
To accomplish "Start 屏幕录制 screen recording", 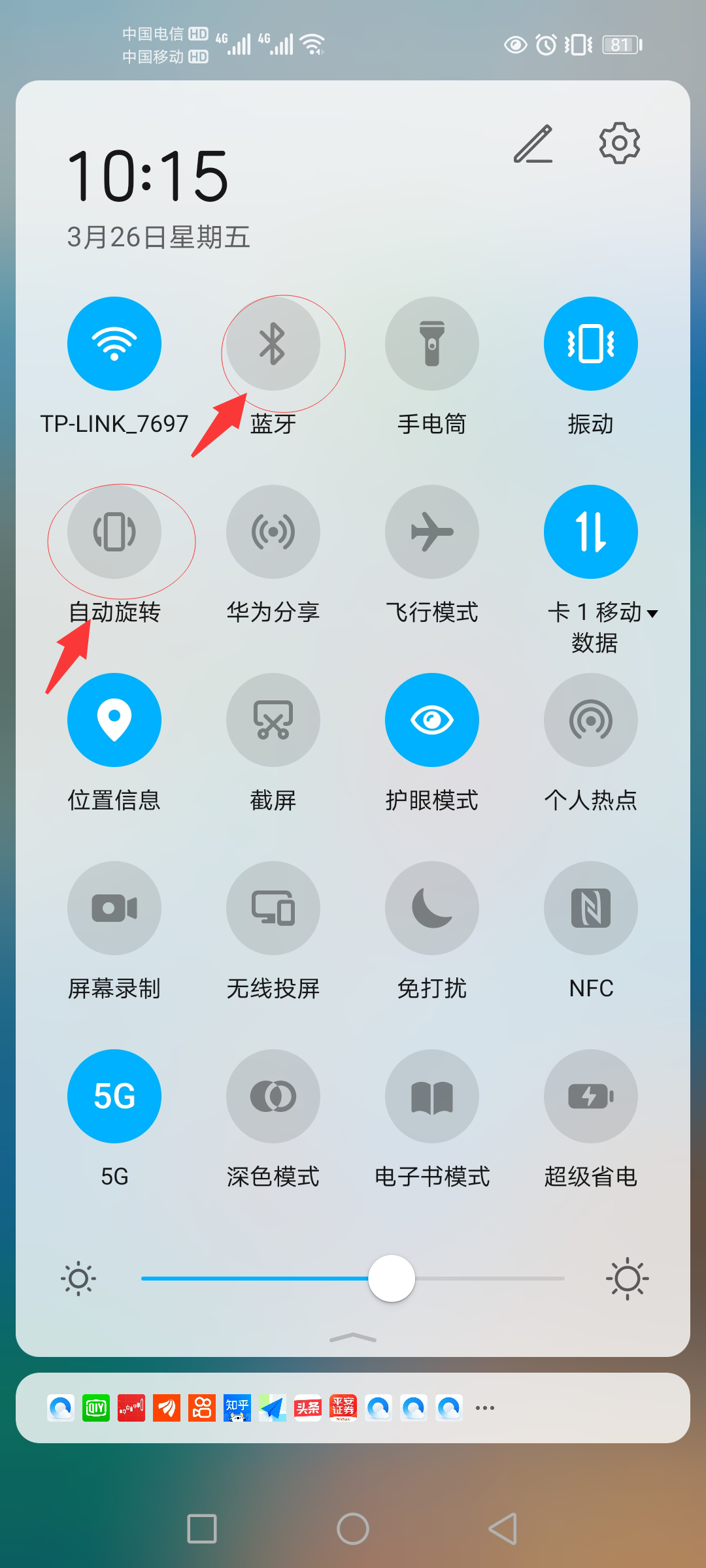I will pos(114,908).
